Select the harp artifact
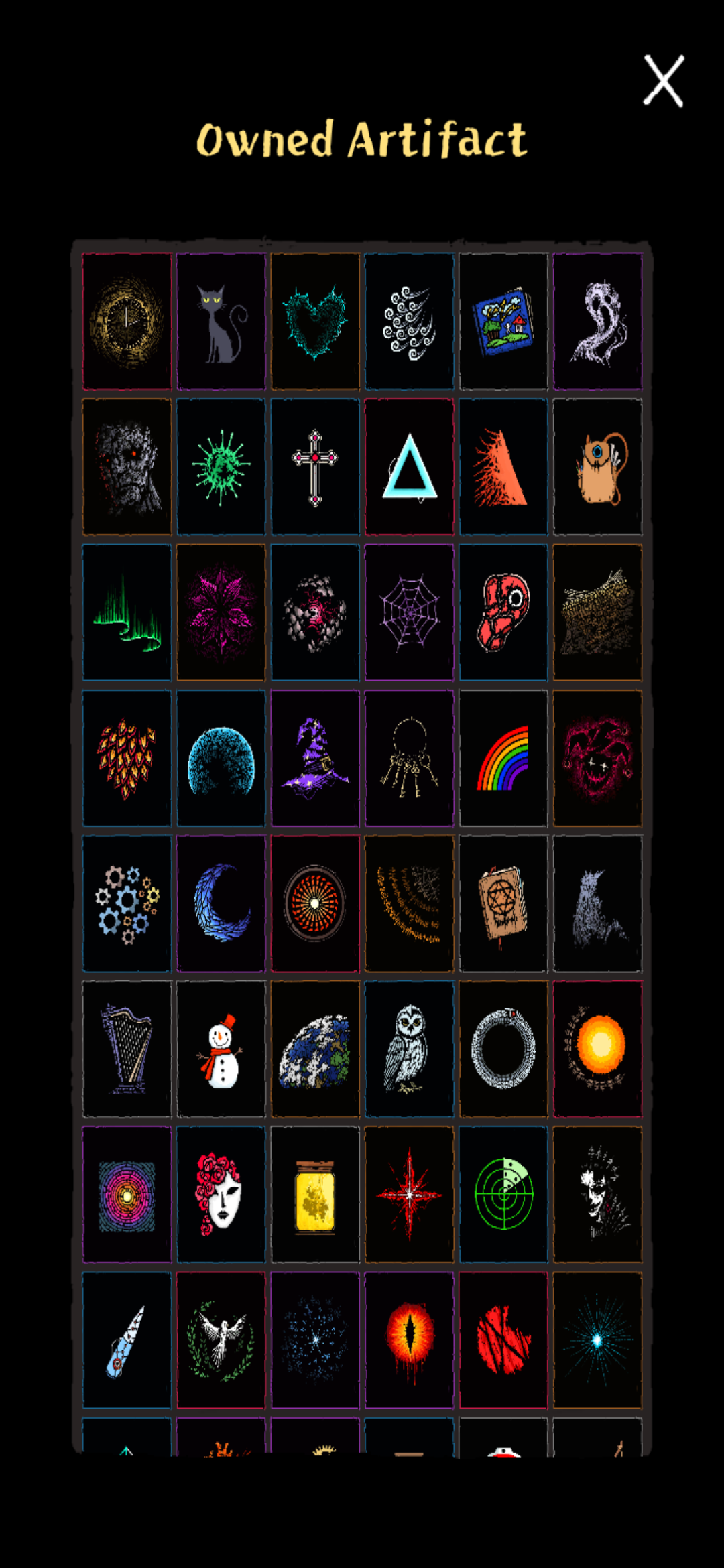 coord(127,1049)
